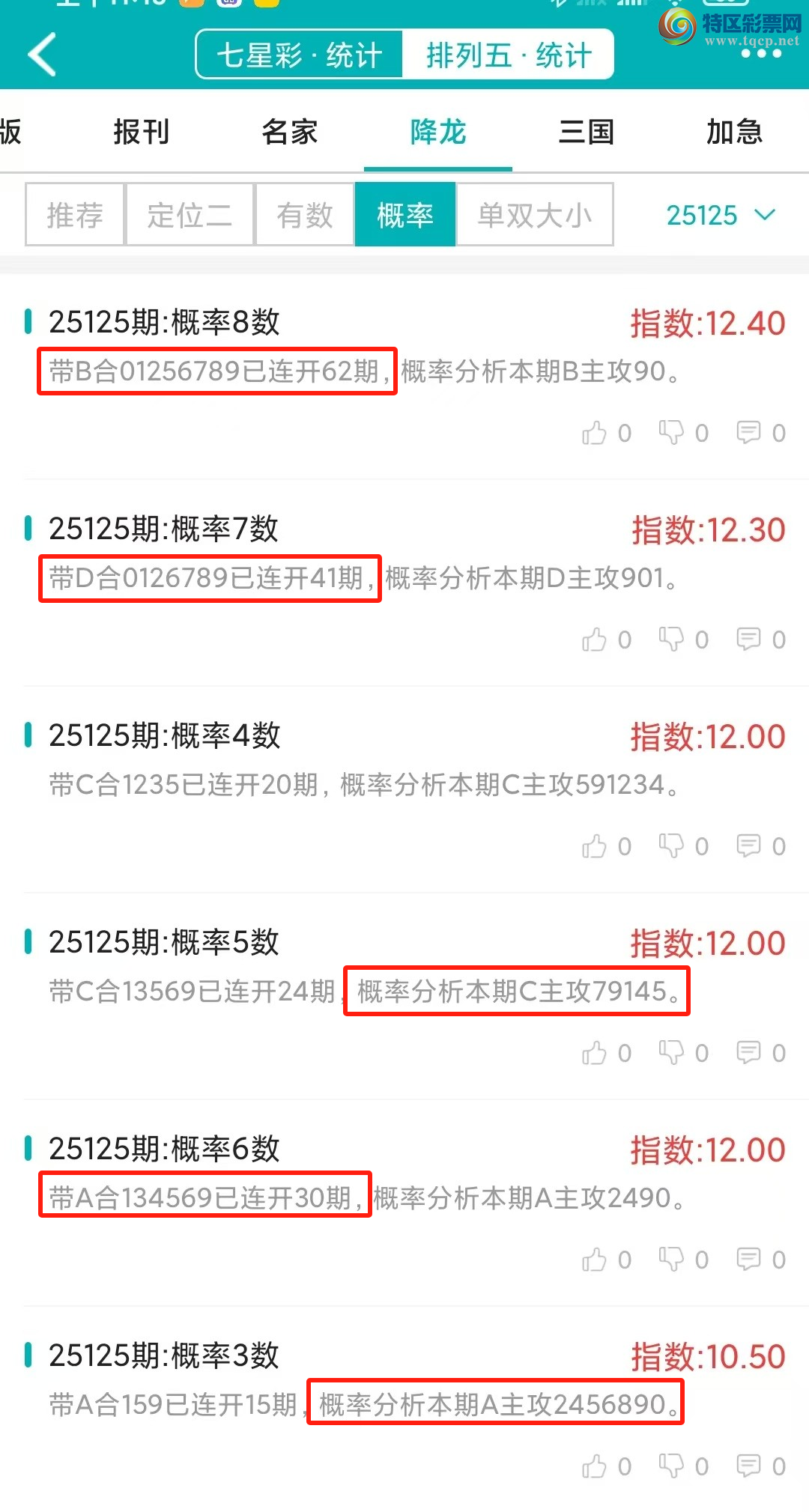
Task: Select the 排列五·统计 segment
Action: pyautogui.click(x=509, y=55)
